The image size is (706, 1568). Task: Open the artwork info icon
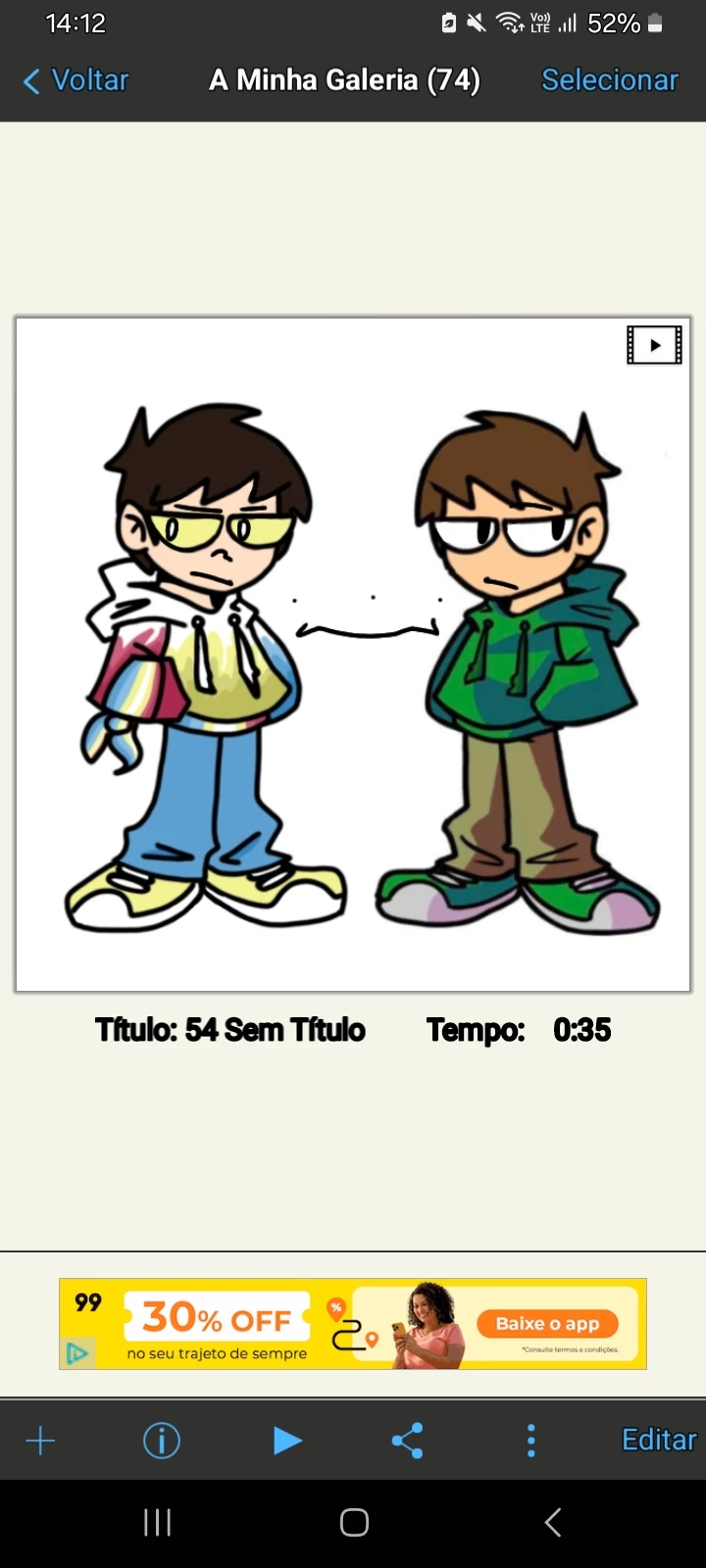[162, 1441]
